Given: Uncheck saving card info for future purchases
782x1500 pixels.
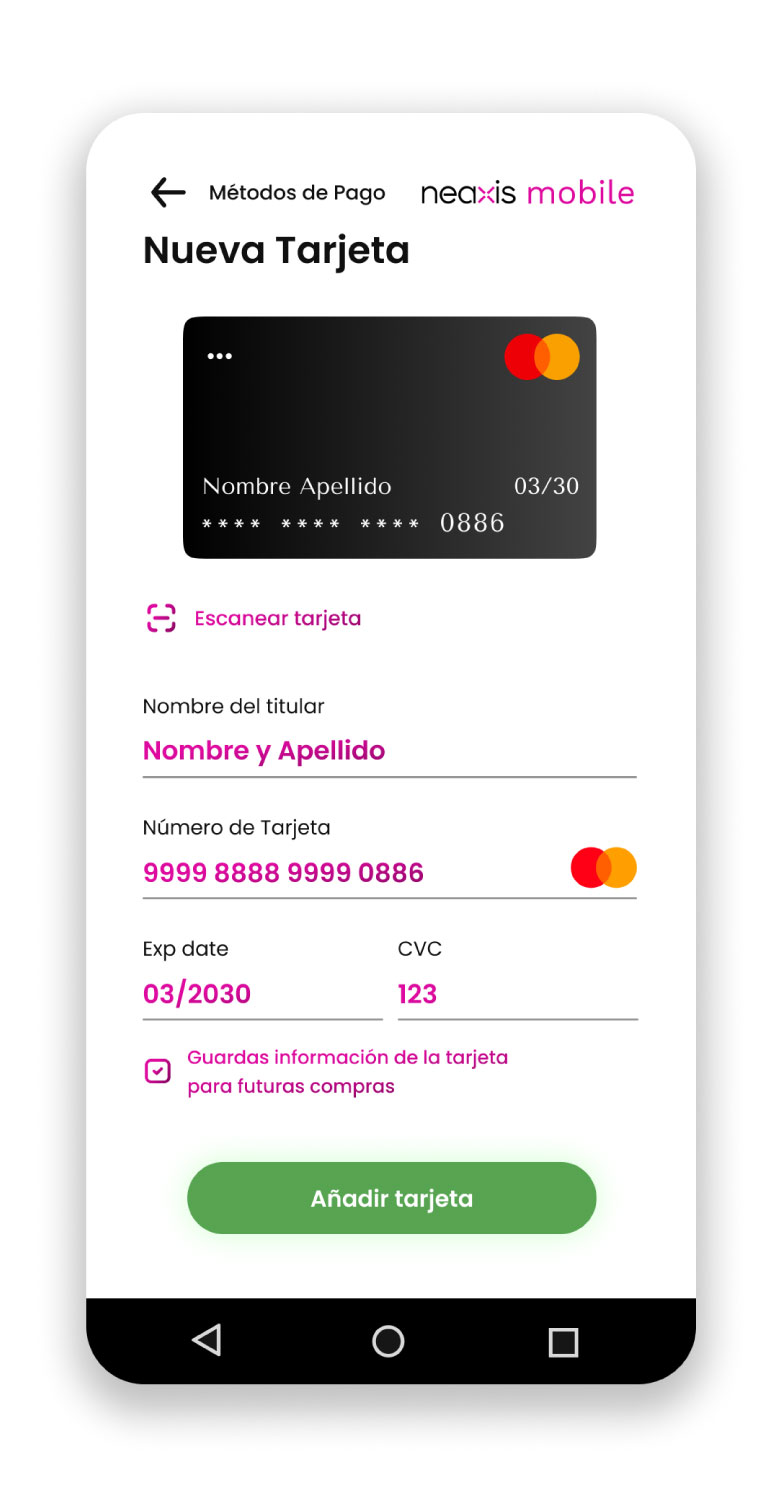Looking at the screenshot, I should (158, 1072).
